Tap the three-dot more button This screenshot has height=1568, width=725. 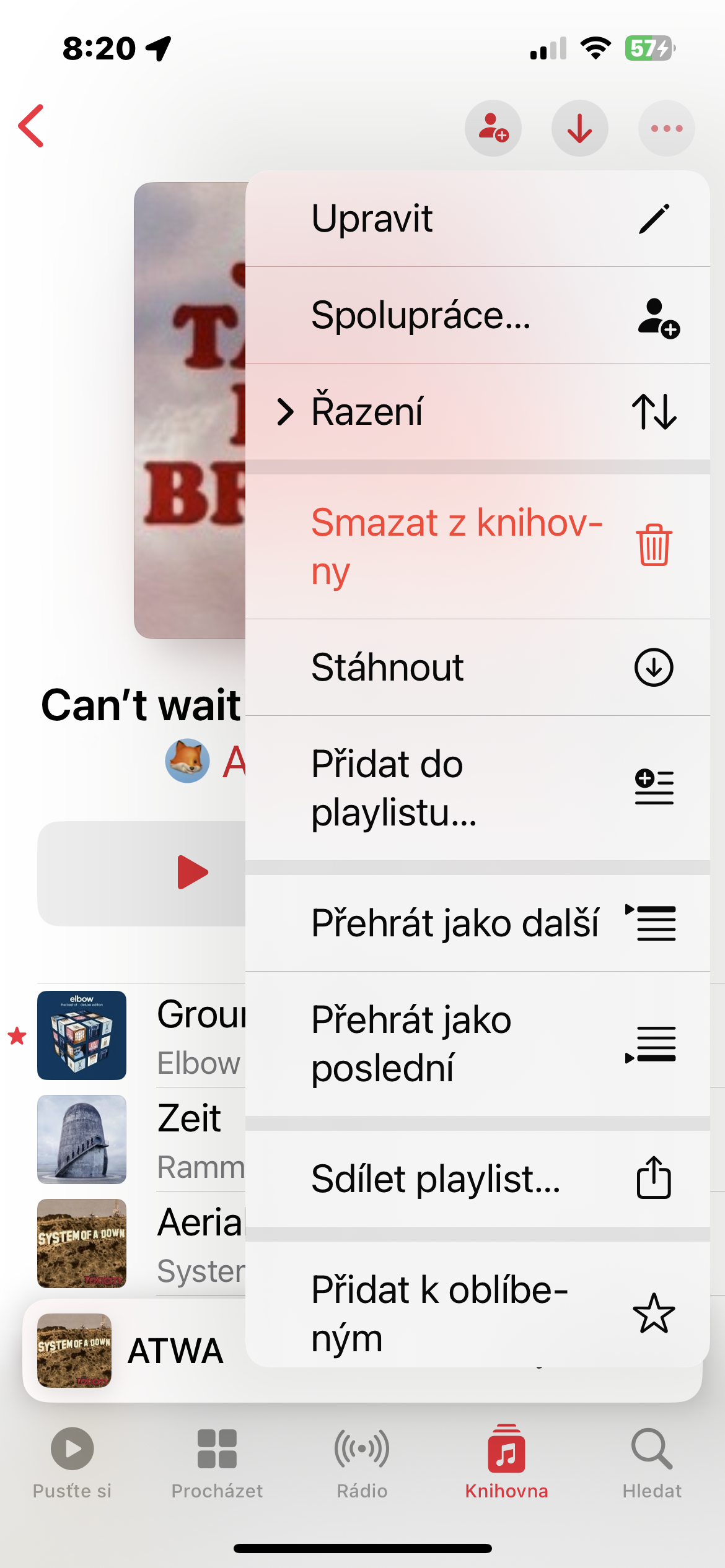[666, 128]
